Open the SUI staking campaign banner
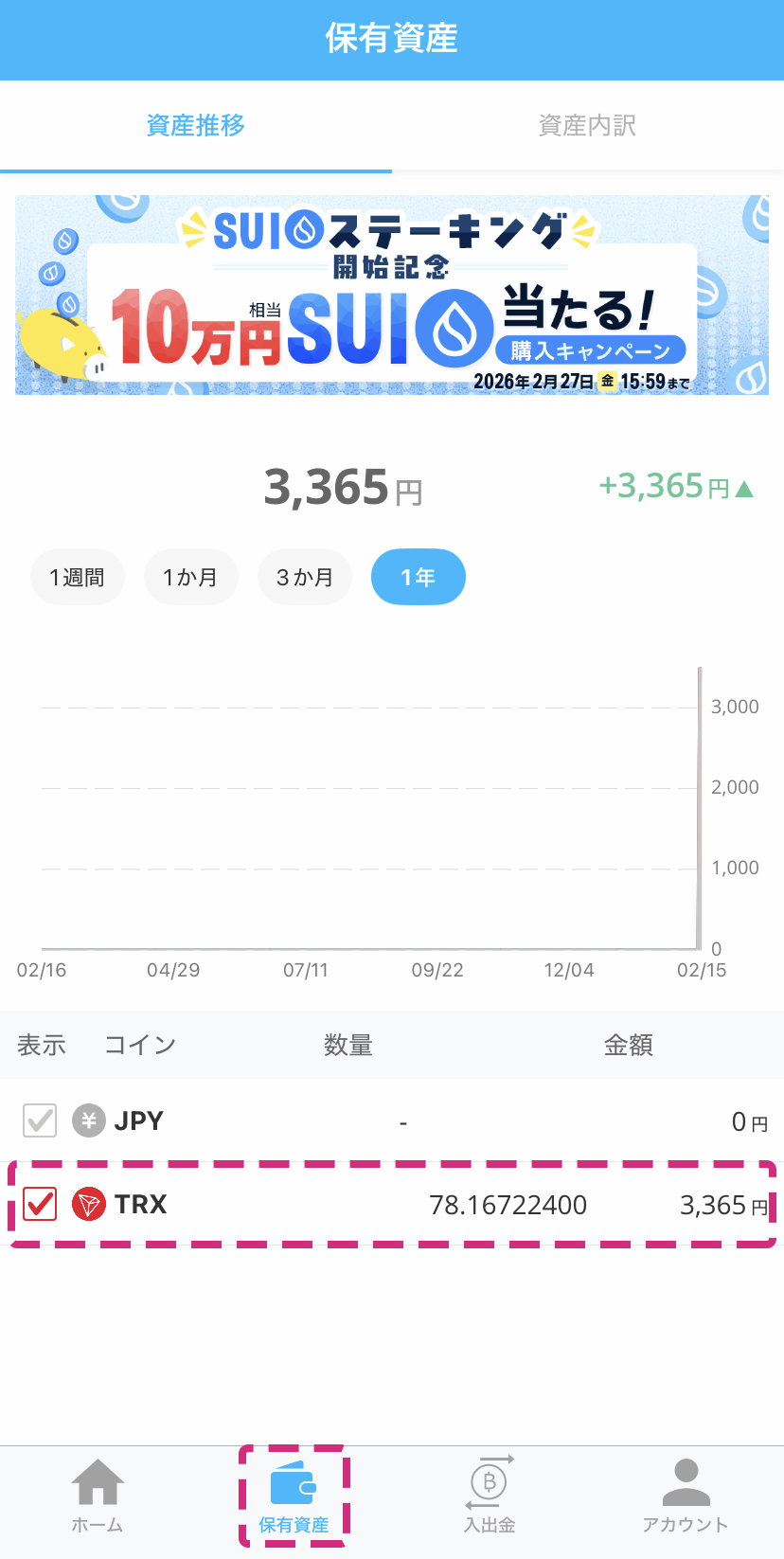 [x=392, y=295]
